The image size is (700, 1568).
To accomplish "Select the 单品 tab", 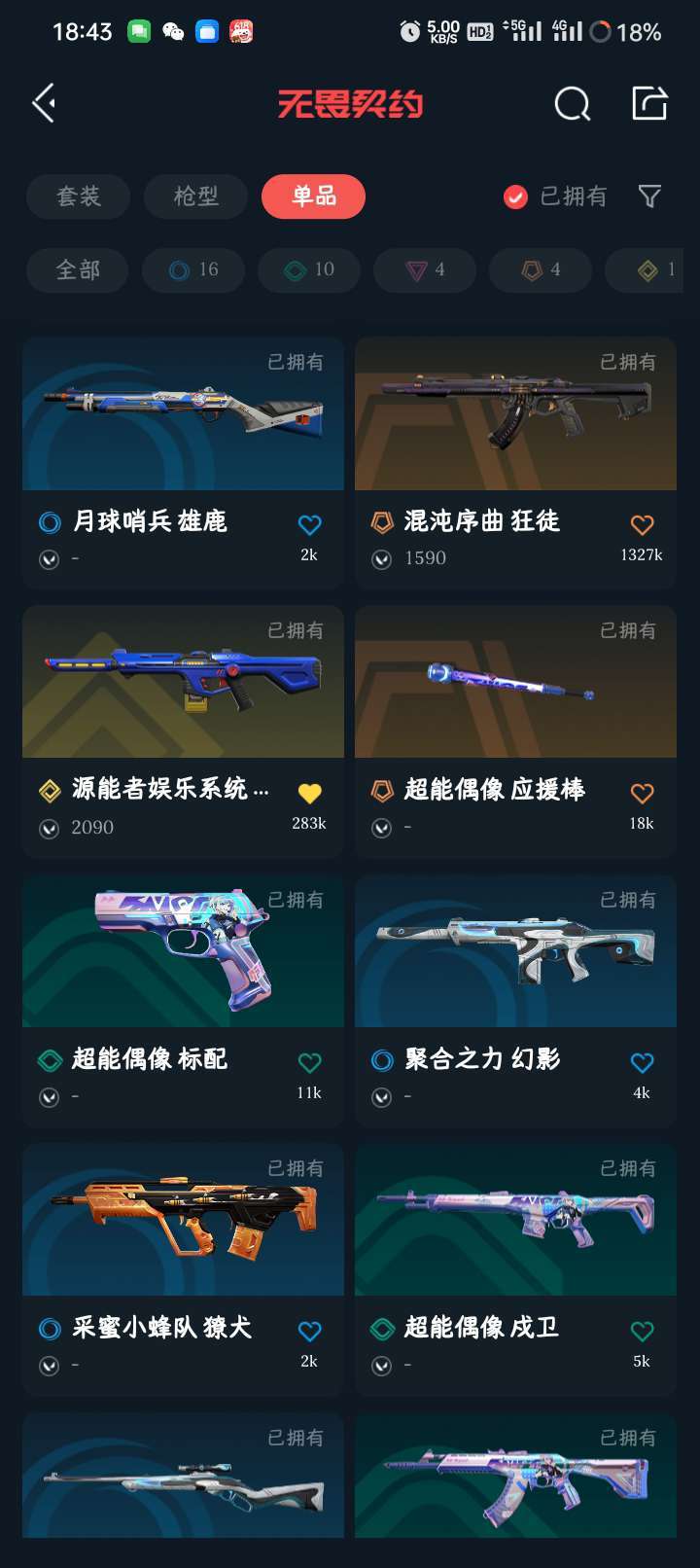I will [314, 196].
